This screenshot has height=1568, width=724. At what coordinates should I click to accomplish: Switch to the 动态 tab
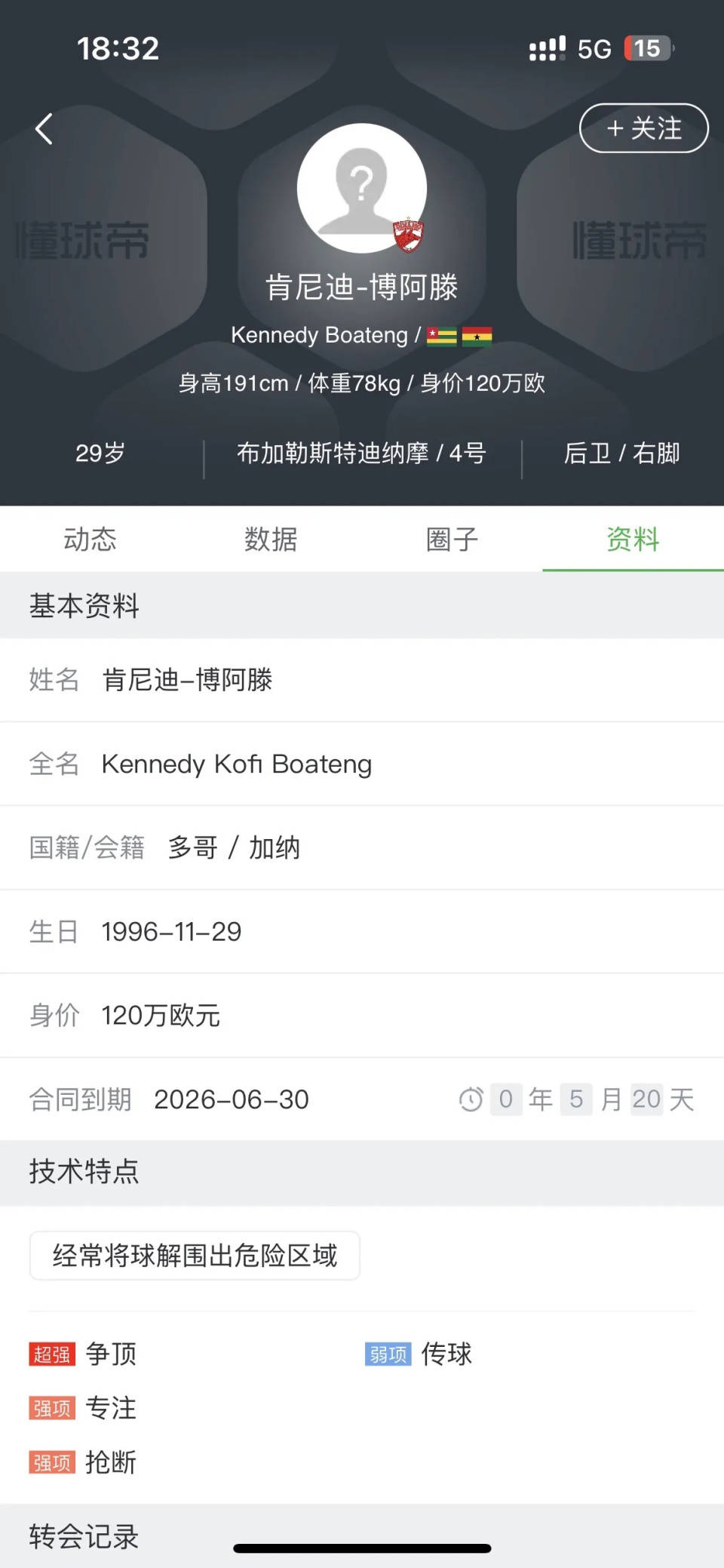point(90,540)
